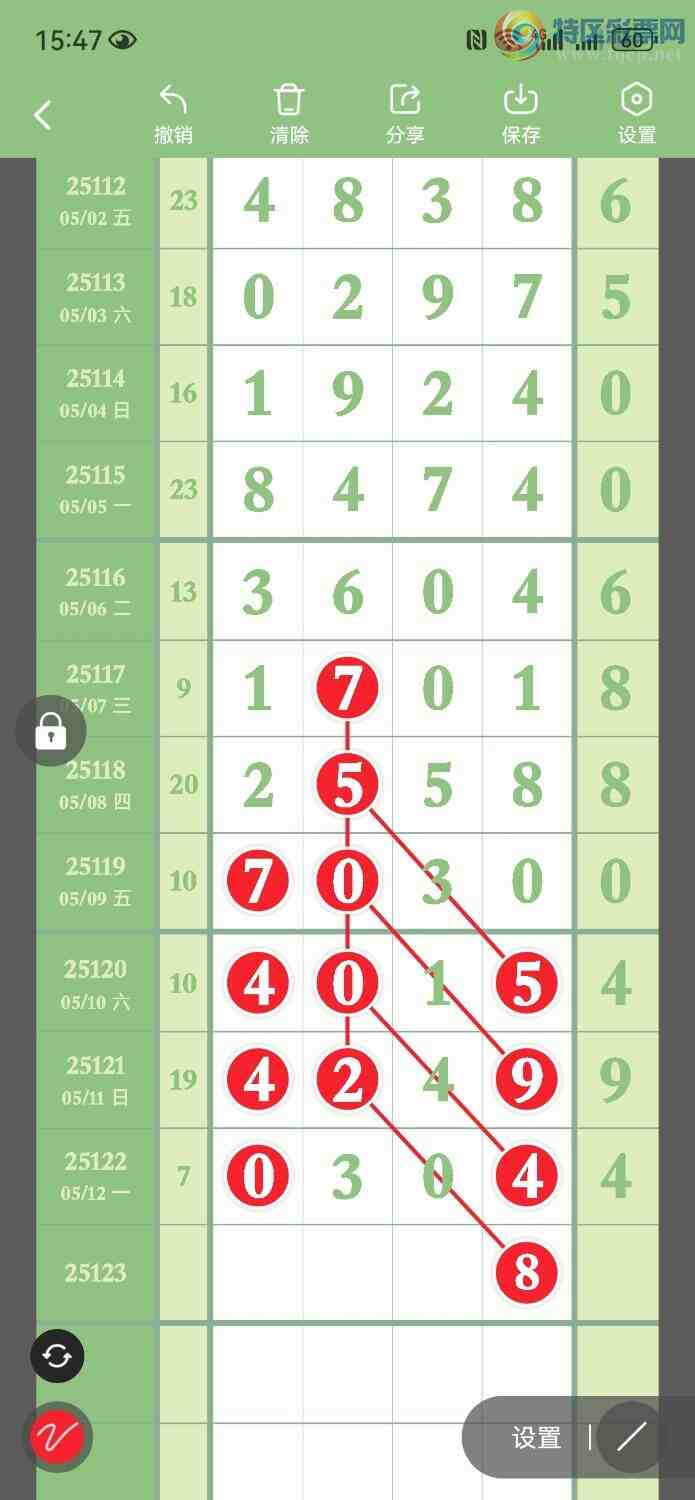Toggle the lock icon

click(x=51, y=733)
